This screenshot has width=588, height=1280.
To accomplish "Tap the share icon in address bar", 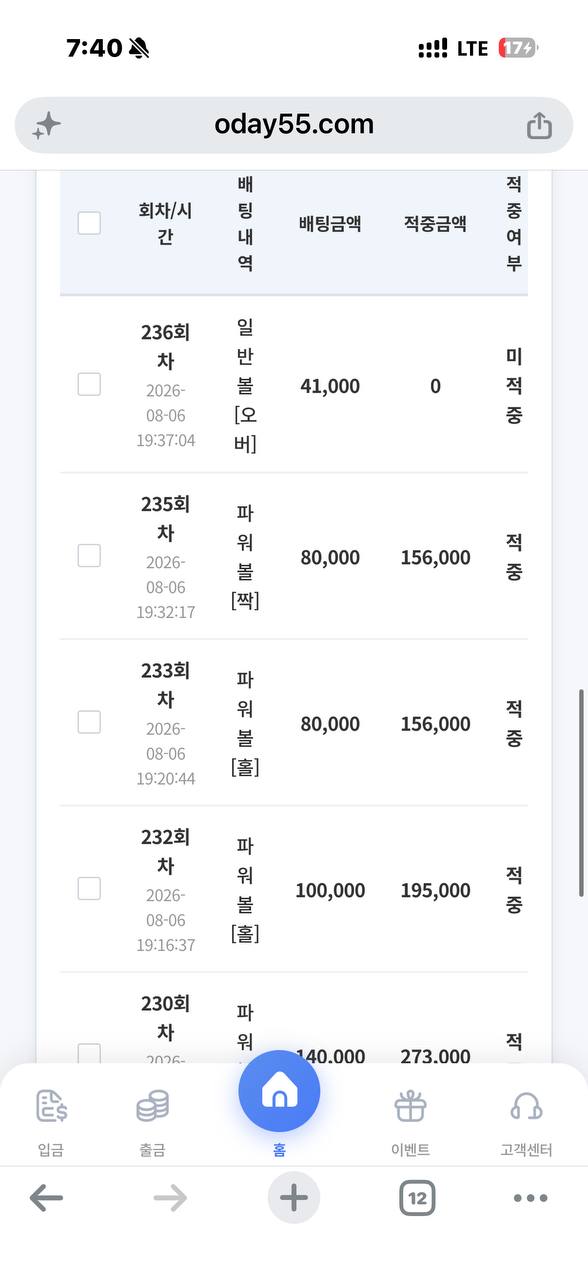I will [539, 126].
